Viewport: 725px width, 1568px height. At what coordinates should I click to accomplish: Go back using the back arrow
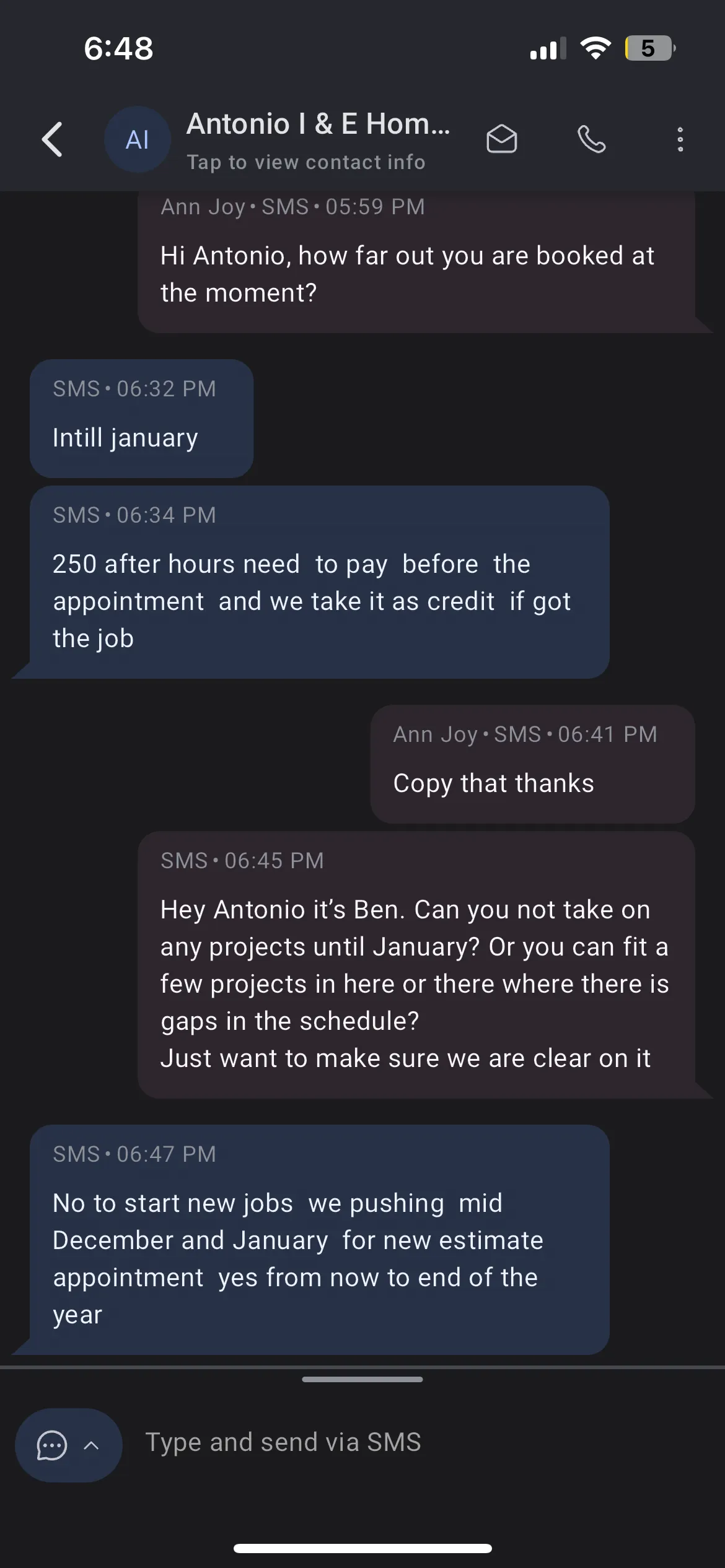pyautogui.click(x=53, y=139)
